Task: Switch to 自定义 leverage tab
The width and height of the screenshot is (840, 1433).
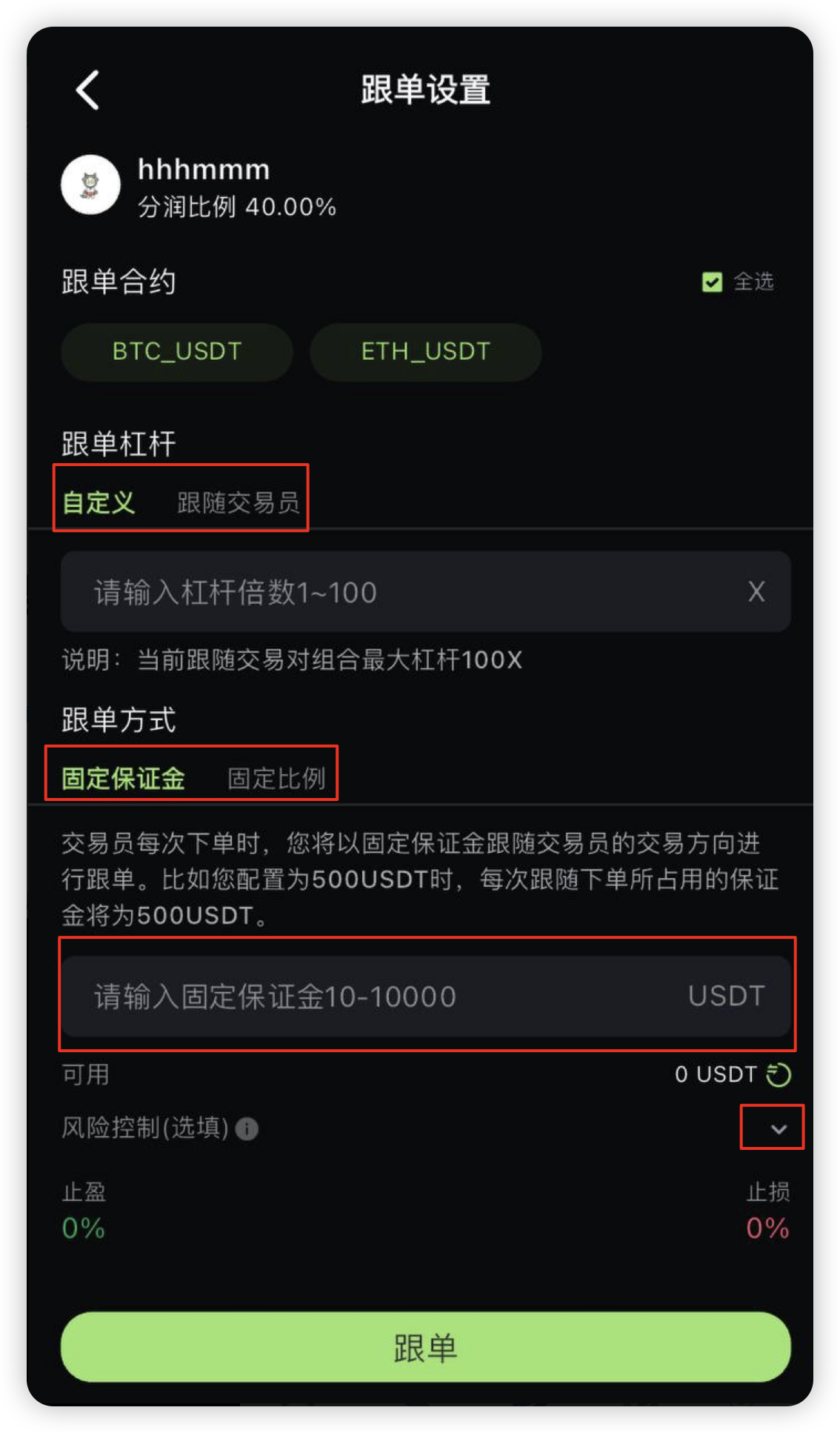Action: click(99, 502)
